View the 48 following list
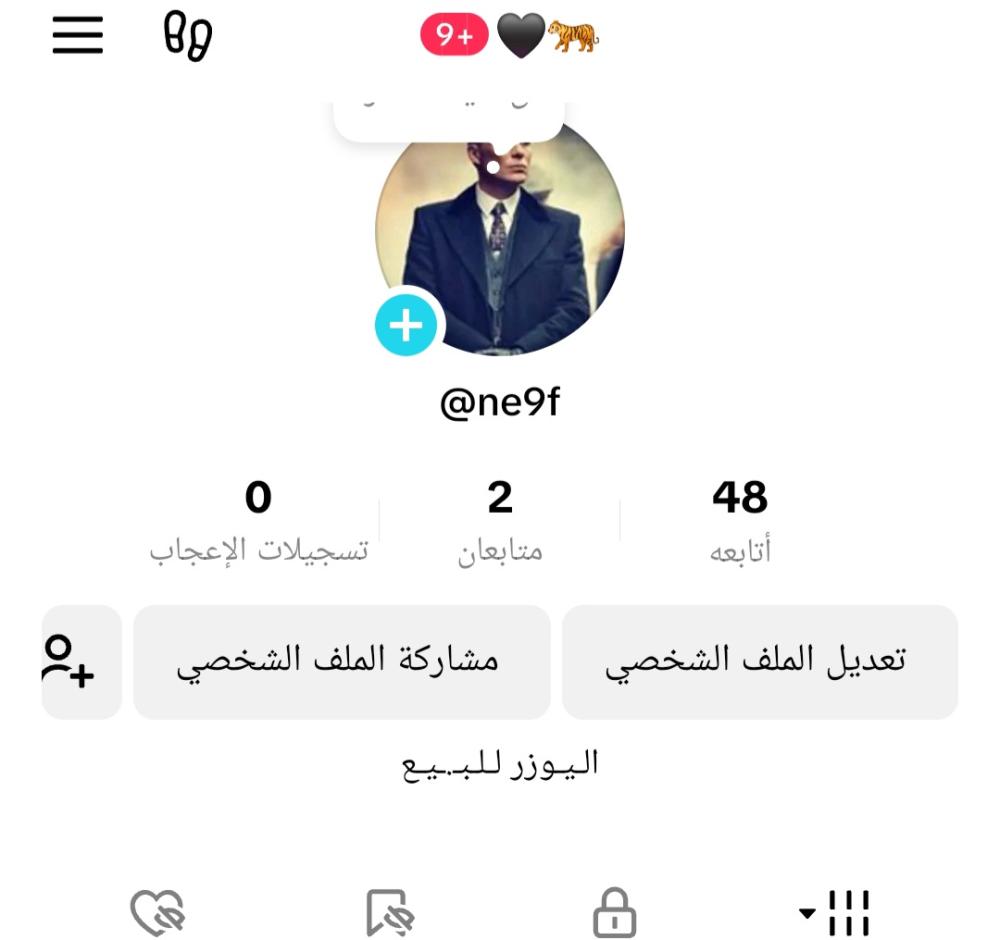 click(x=740, y=518)
